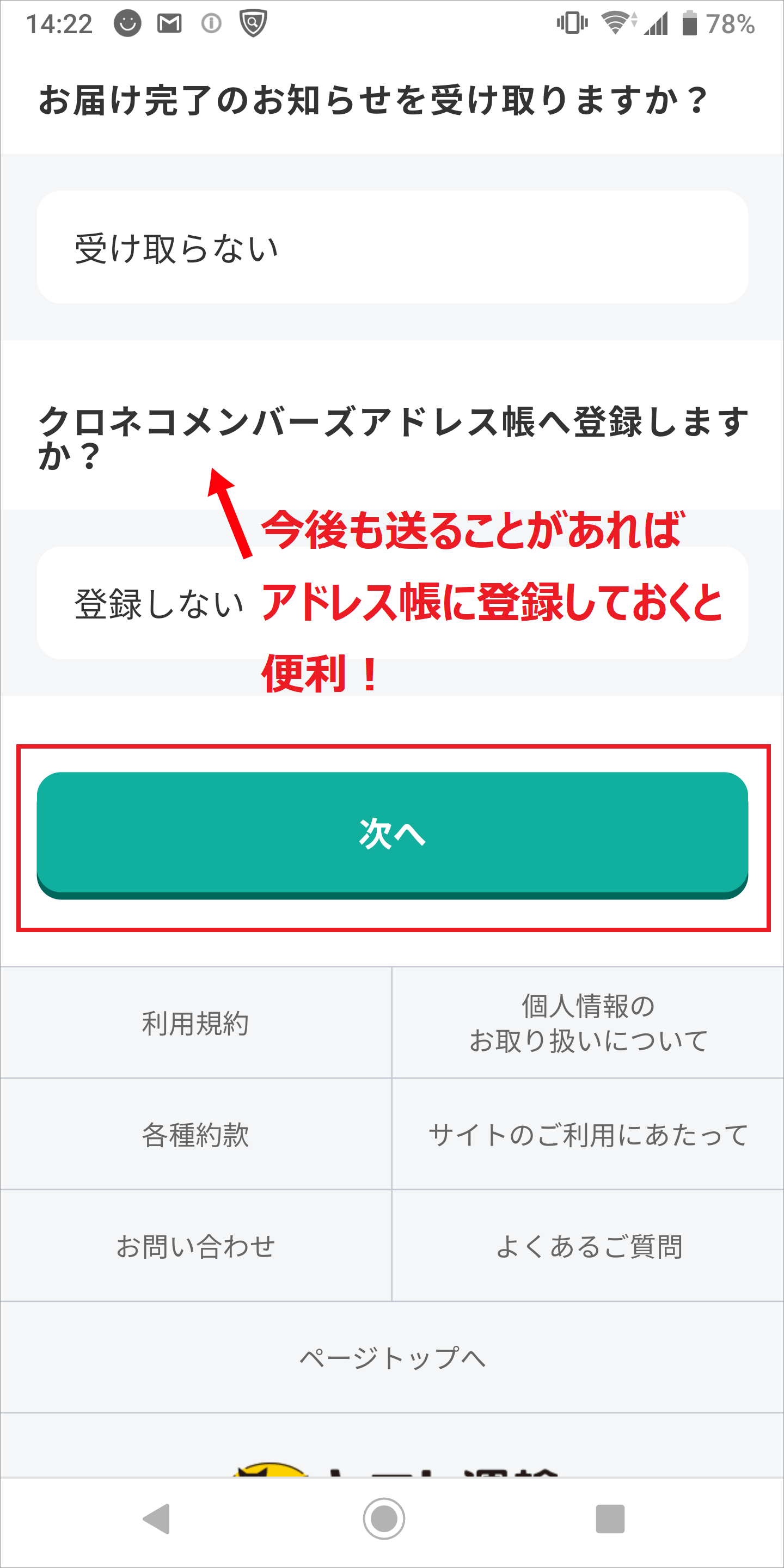The width and height of the screenshot is (784, 1568).
Task: Open the 利用規約 link
Action: click(x=195, y=1022)
